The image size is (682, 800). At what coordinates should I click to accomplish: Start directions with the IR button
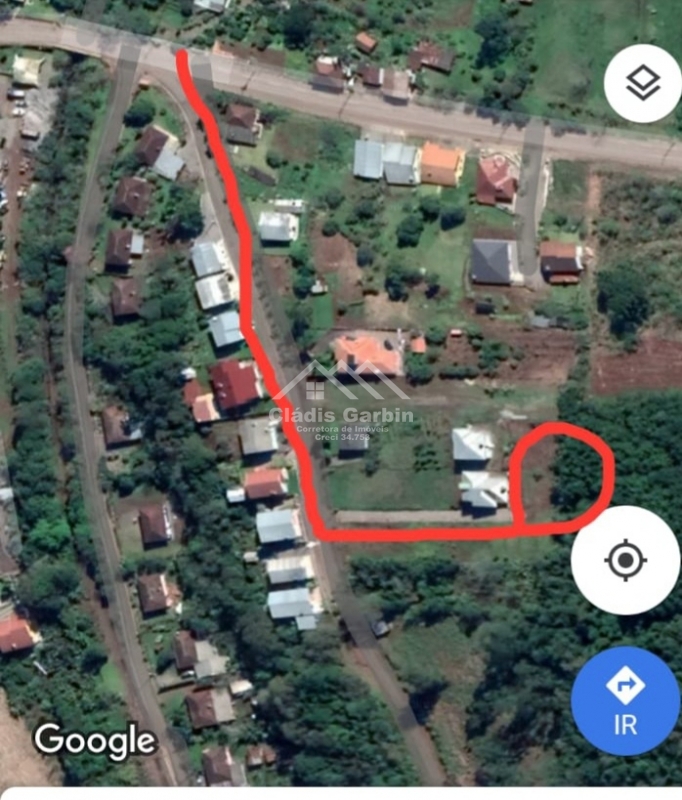pyautogui.click(x=626, y=700)
